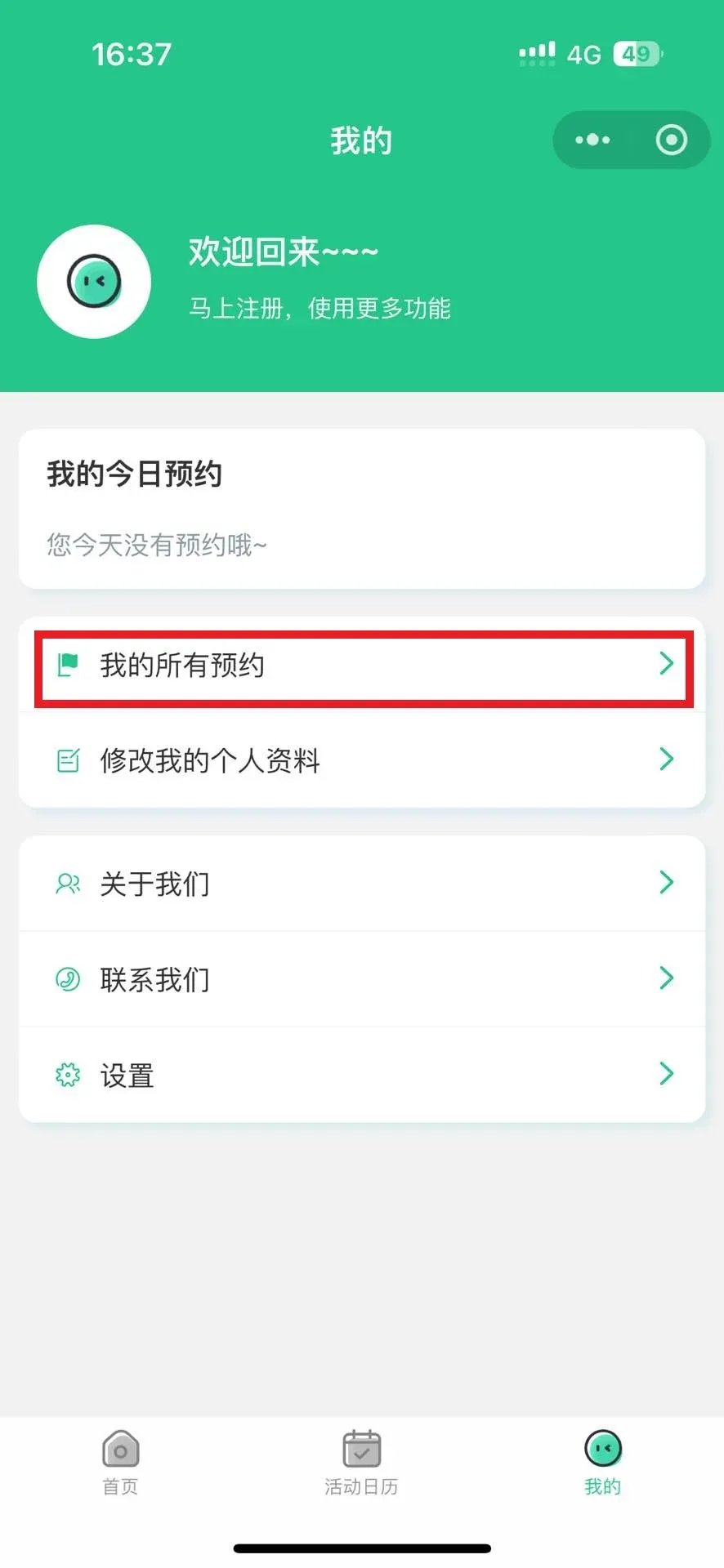This screenshot has width=724, height=1568.
Task: Open 设置
Action: click(x=362, y=1075)
